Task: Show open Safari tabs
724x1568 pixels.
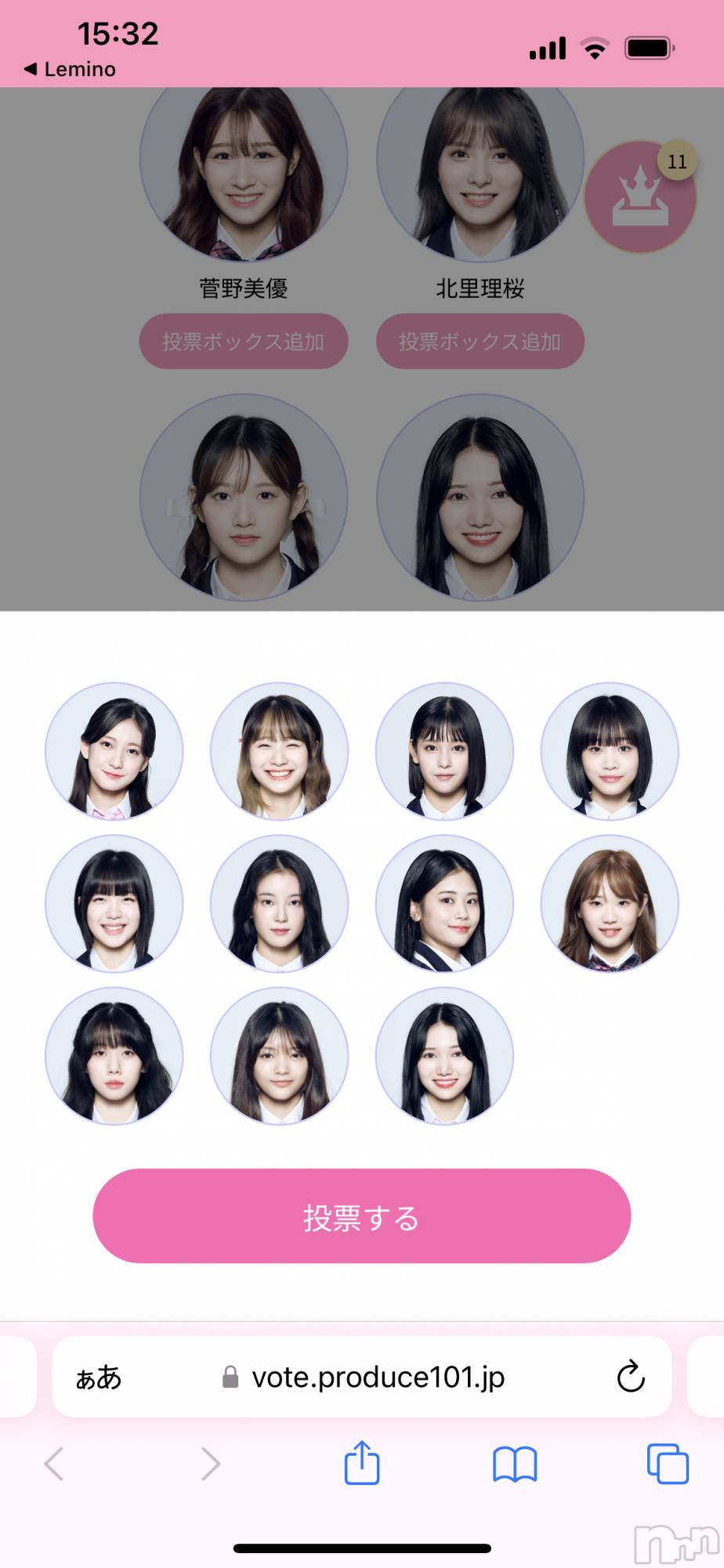Action: point(667,1464)
